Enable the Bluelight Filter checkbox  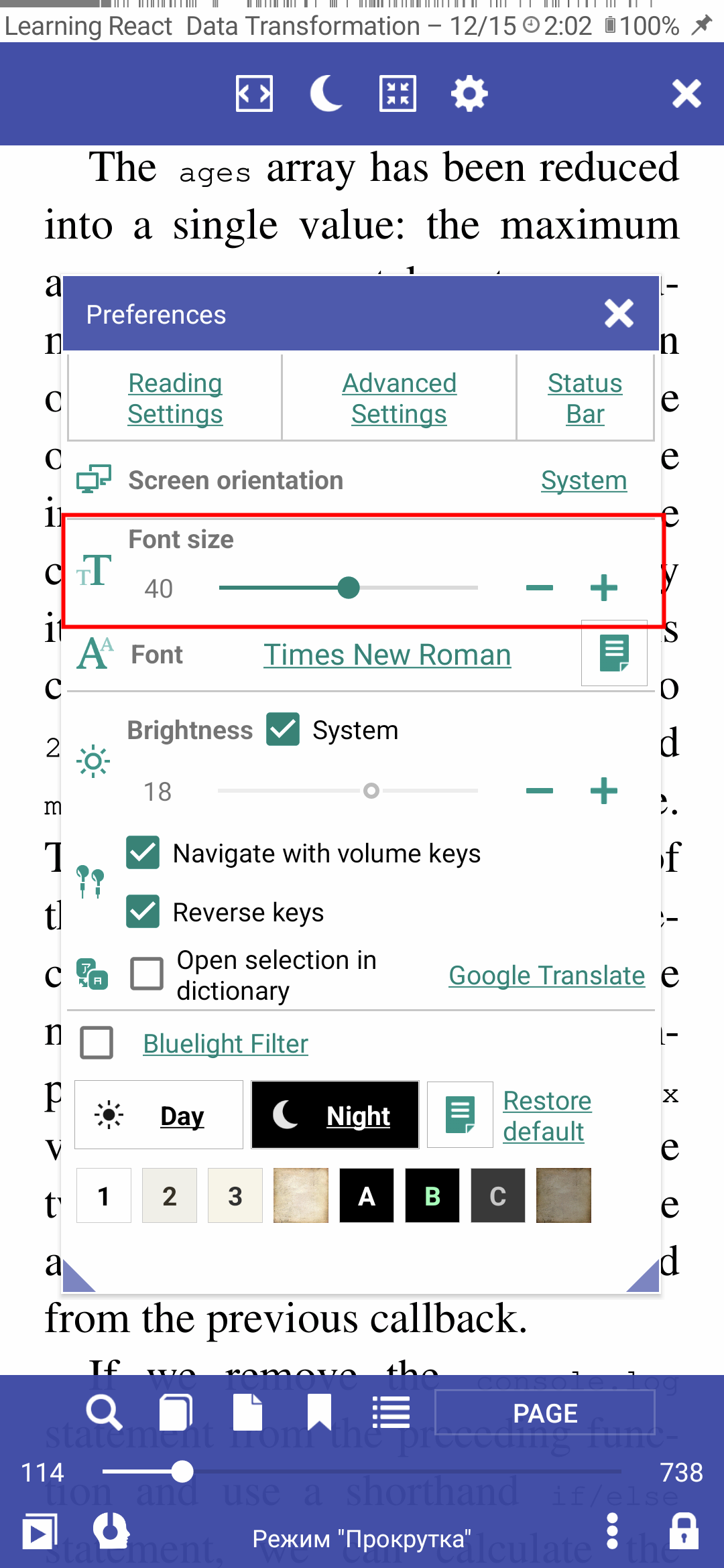coord(97,1043)
